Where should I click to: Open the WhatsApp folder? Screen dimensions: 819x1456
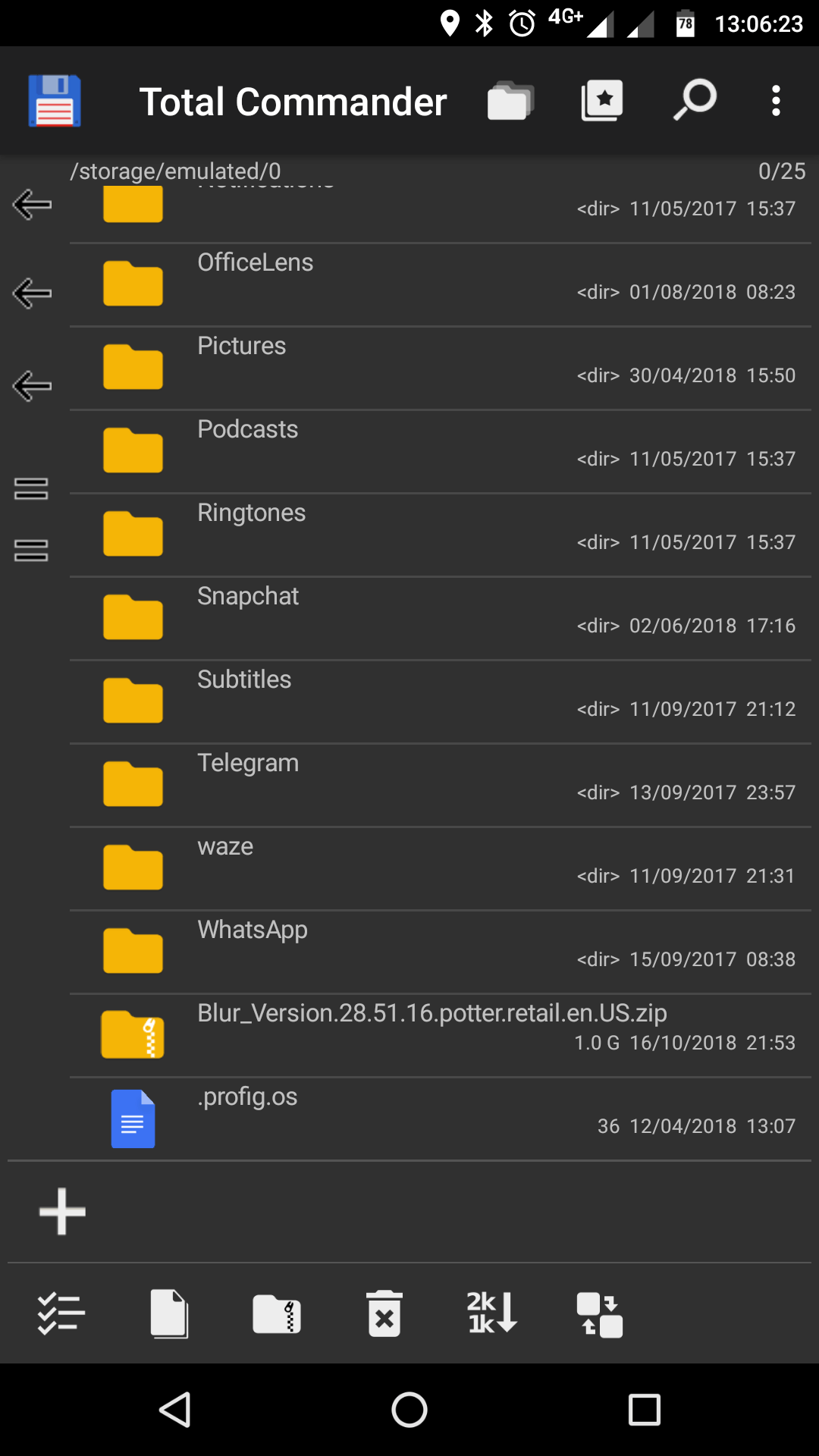click(440, 952)
